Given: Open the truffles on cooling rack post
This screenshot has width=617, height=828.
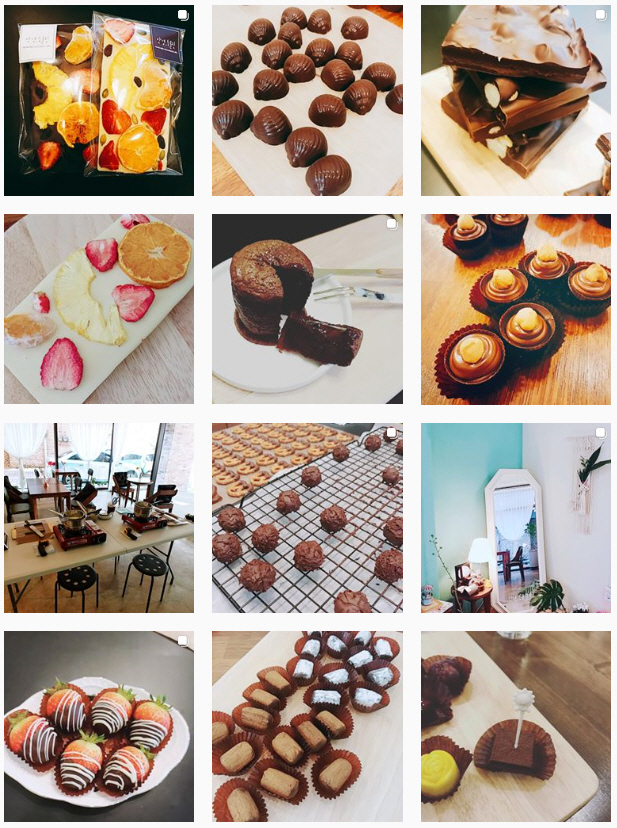Looking at the screenshot, I should point(307,517).
